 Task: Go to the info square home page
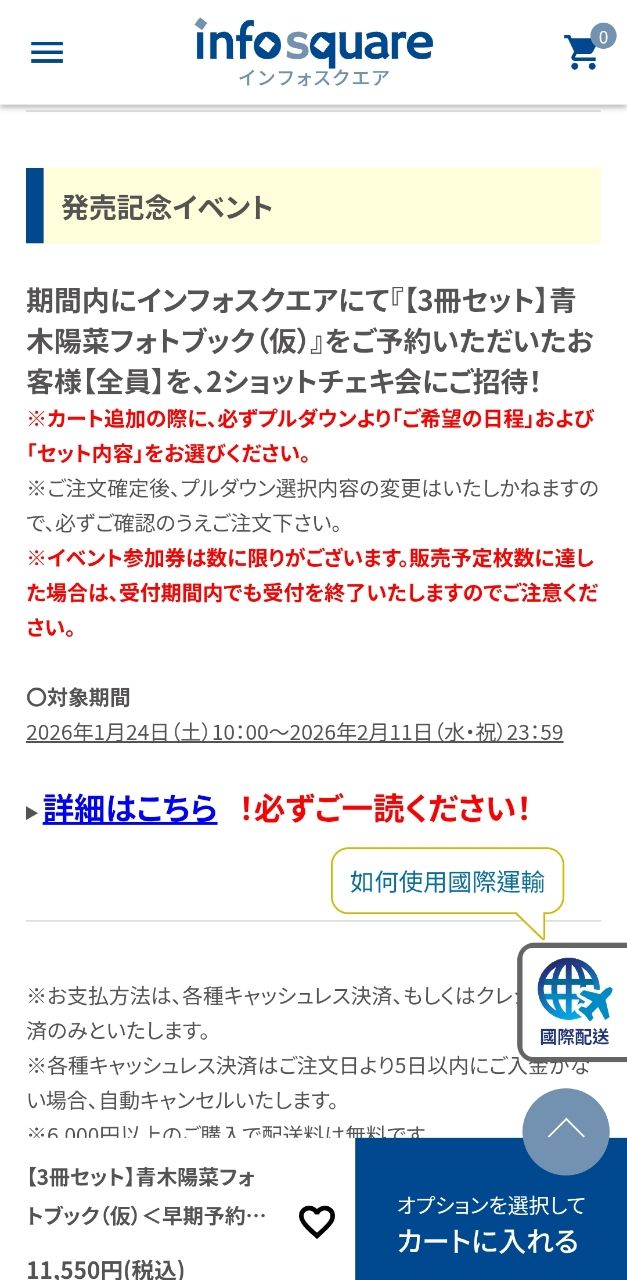313,50
